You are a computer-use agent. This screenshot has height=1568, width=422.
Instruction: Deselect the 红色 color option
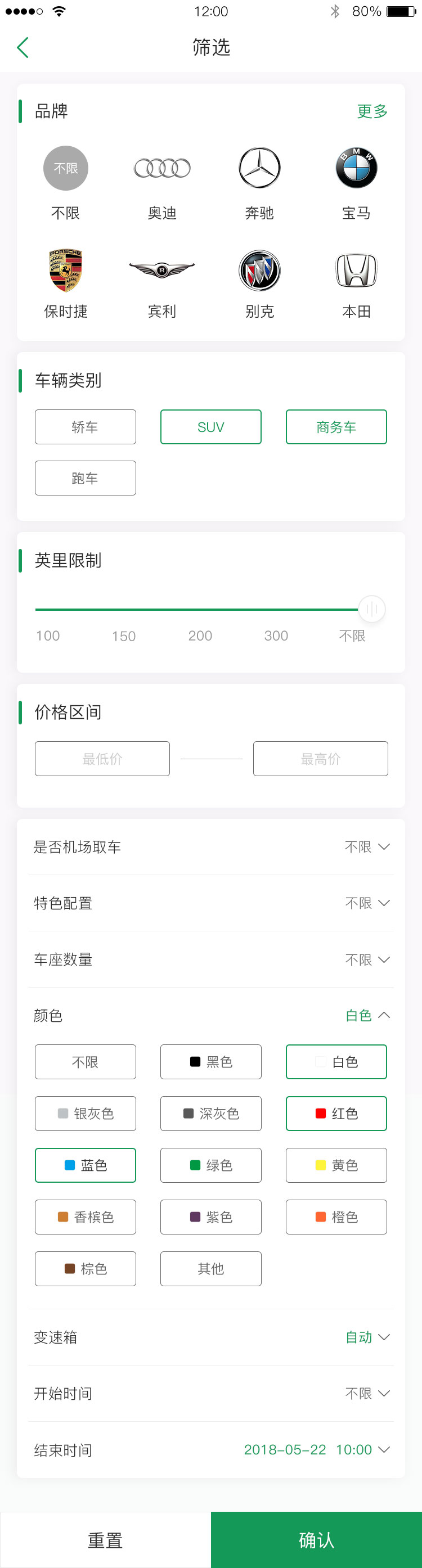click(336, 1114)
